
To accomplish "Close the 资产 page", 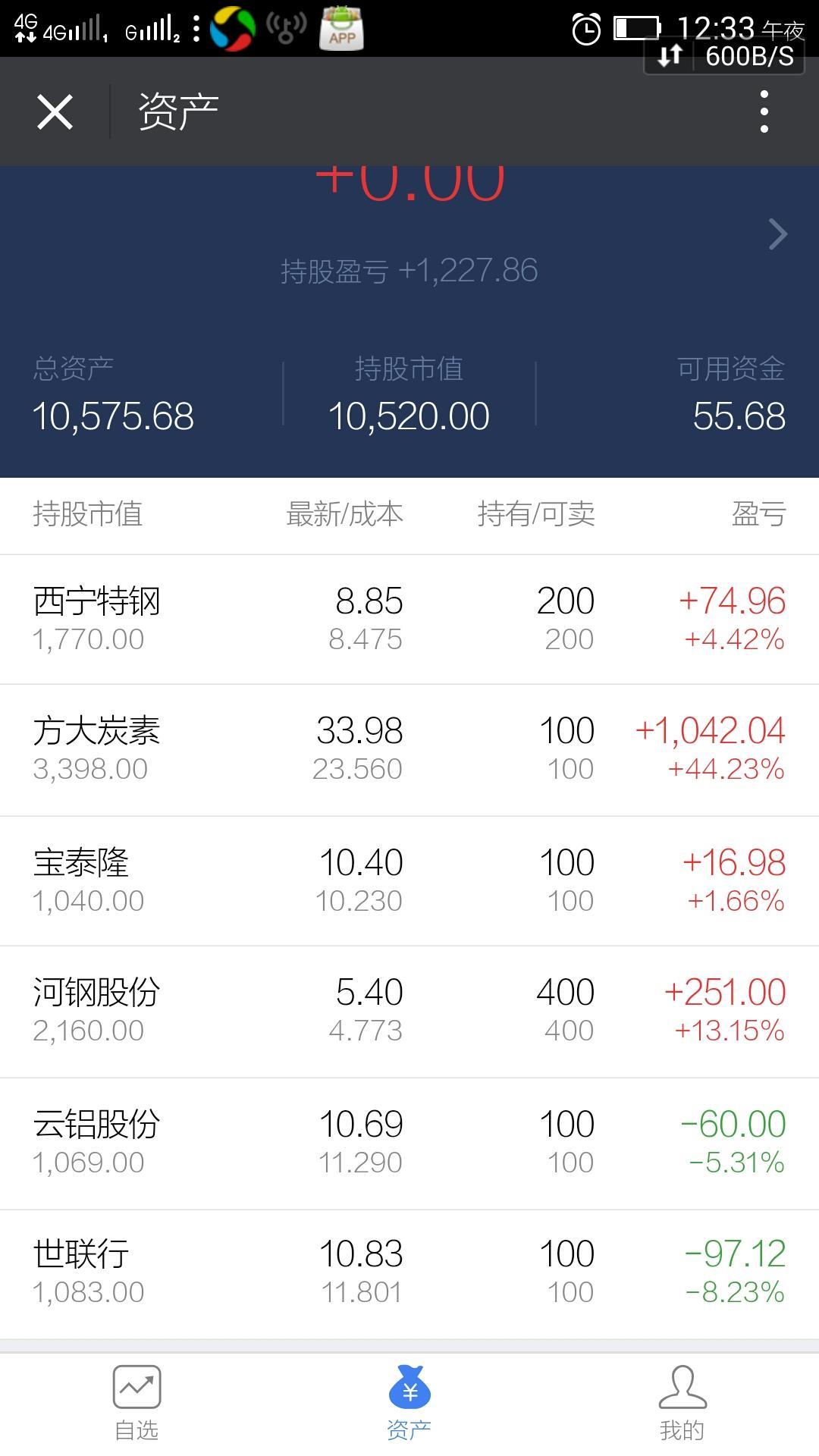I will 55,112.
